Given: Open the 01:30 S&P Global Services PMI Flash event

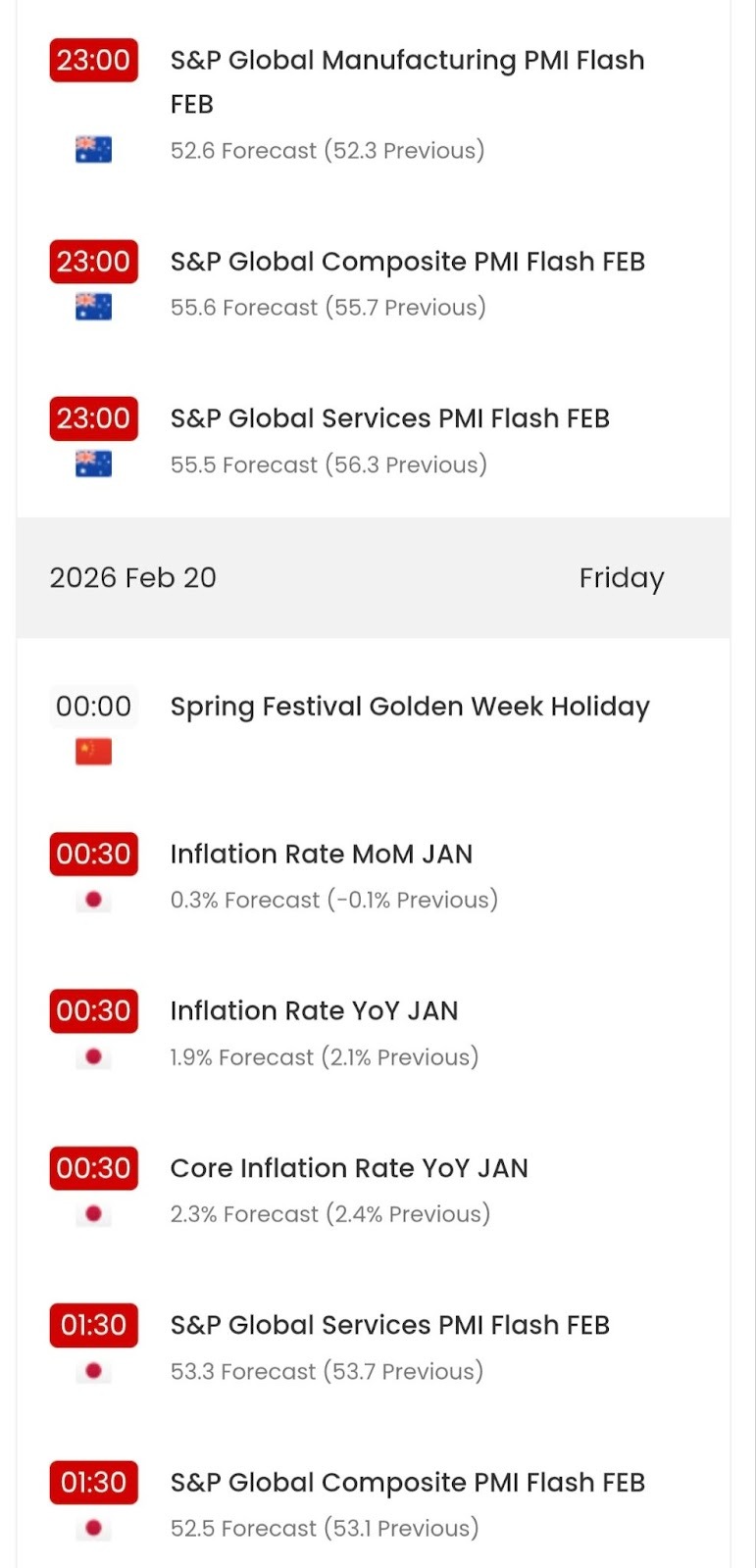Looking at the screenshot, I should [389, 1326].
